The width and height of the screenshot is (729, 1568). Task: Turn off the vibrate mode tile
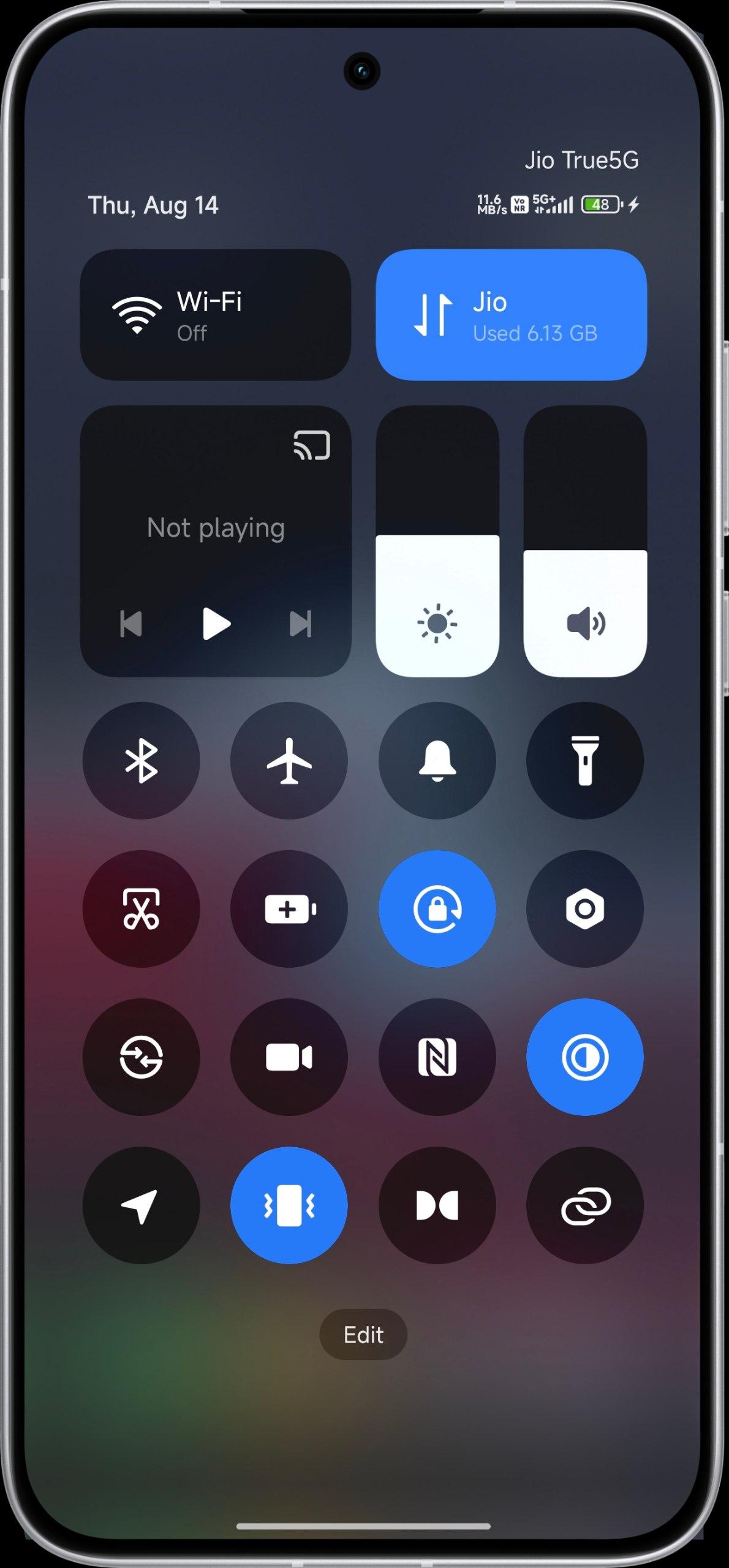289,1205
